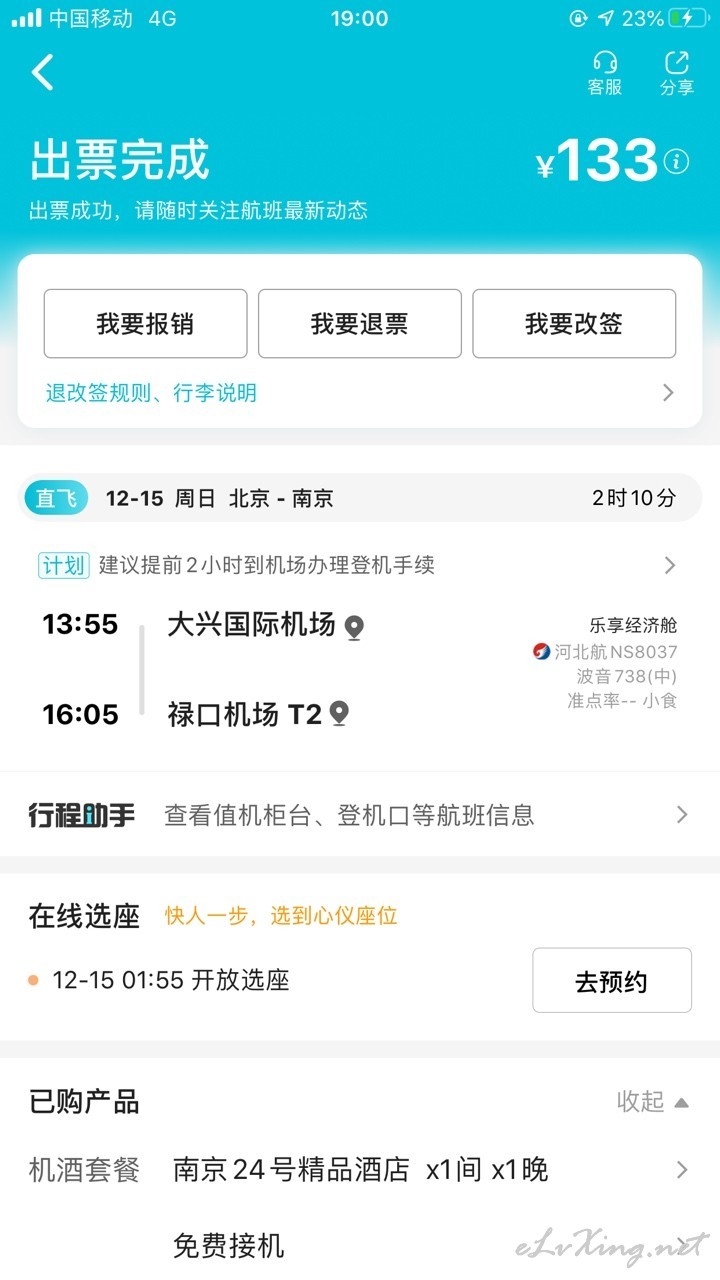Tap 我要退票 to refund ticket
The width and height of the screenshot is (720, 1280).
(360, 324)
